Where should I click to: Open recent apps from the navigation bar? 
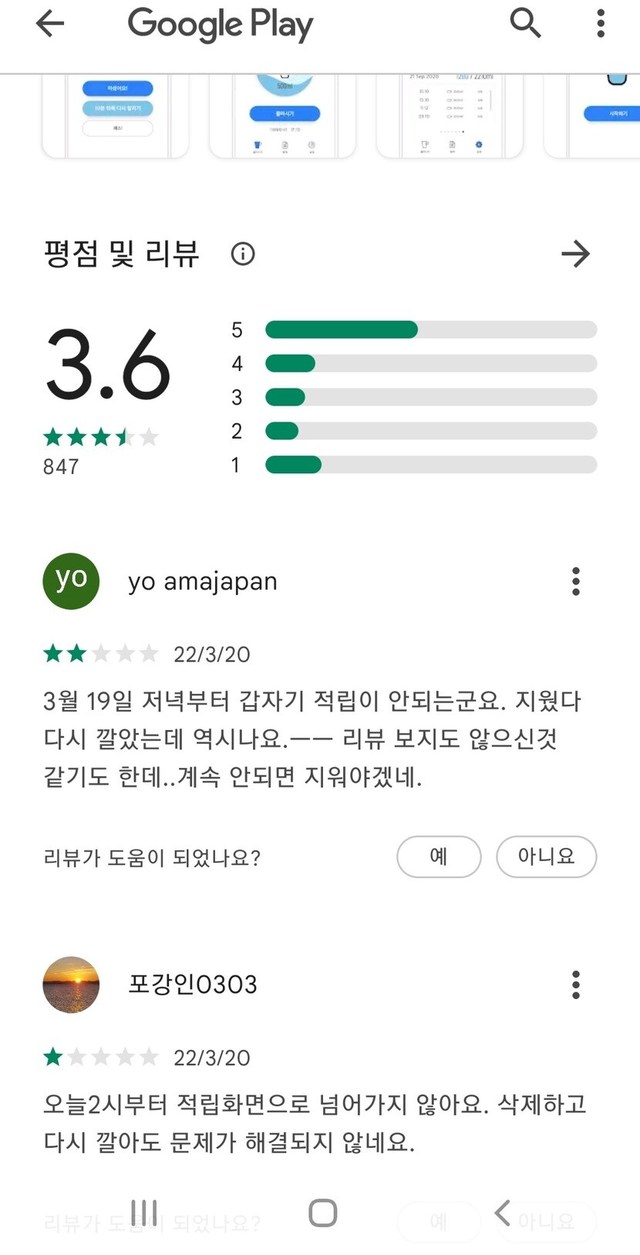(x=145, y=1213)
